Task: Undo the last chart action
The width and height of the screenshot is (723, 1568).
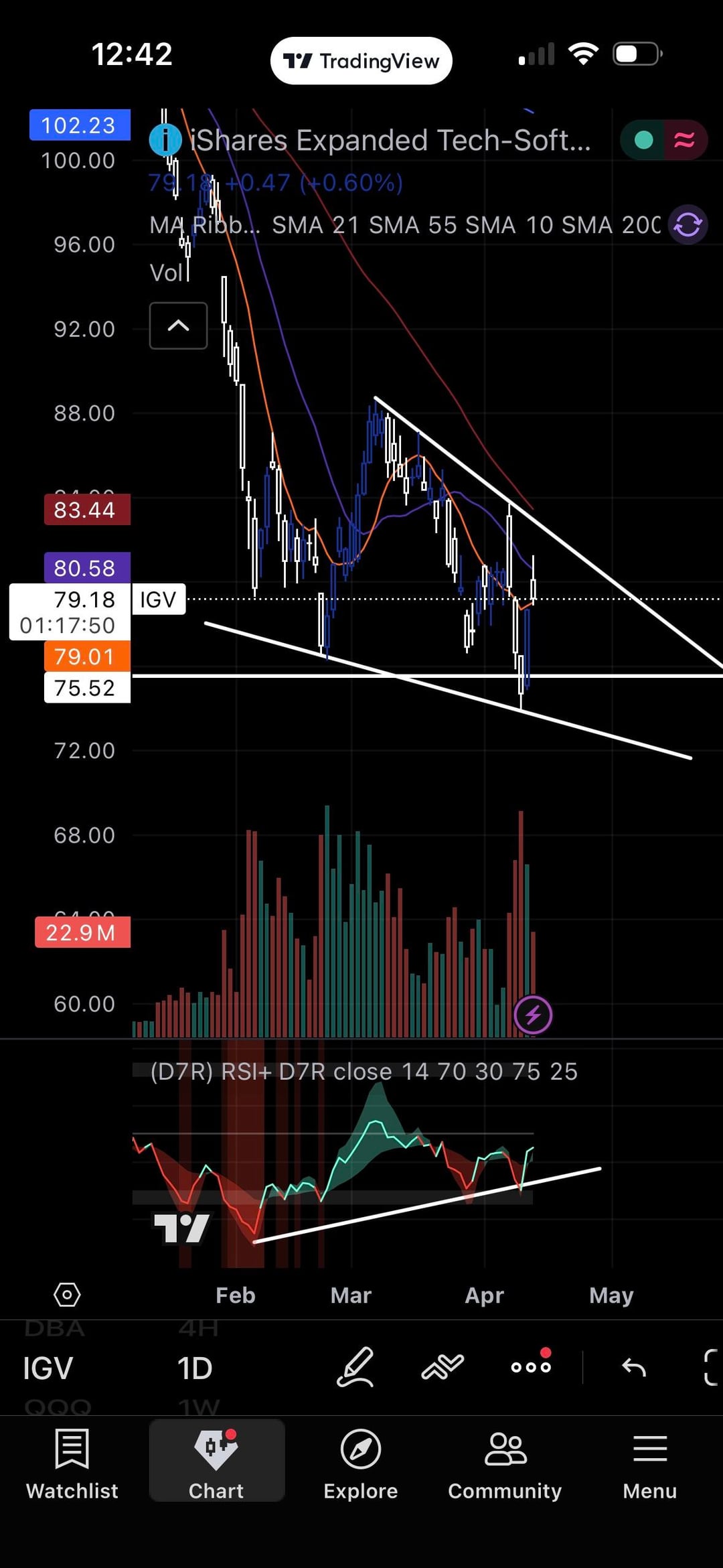Action: [633, 1367]
